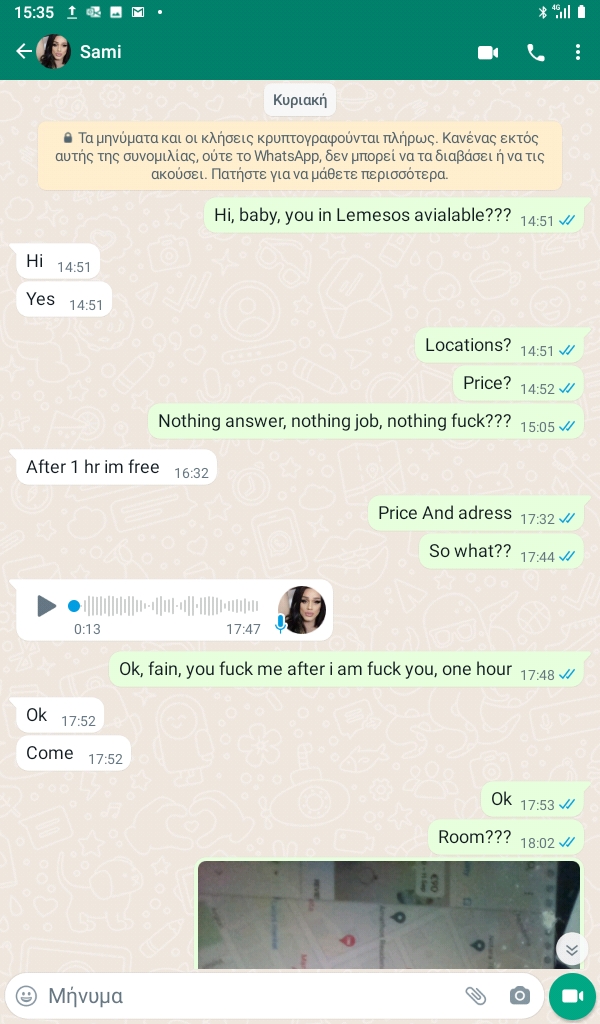
Task: Start a voice call with Sami
Action: point(536,53)
